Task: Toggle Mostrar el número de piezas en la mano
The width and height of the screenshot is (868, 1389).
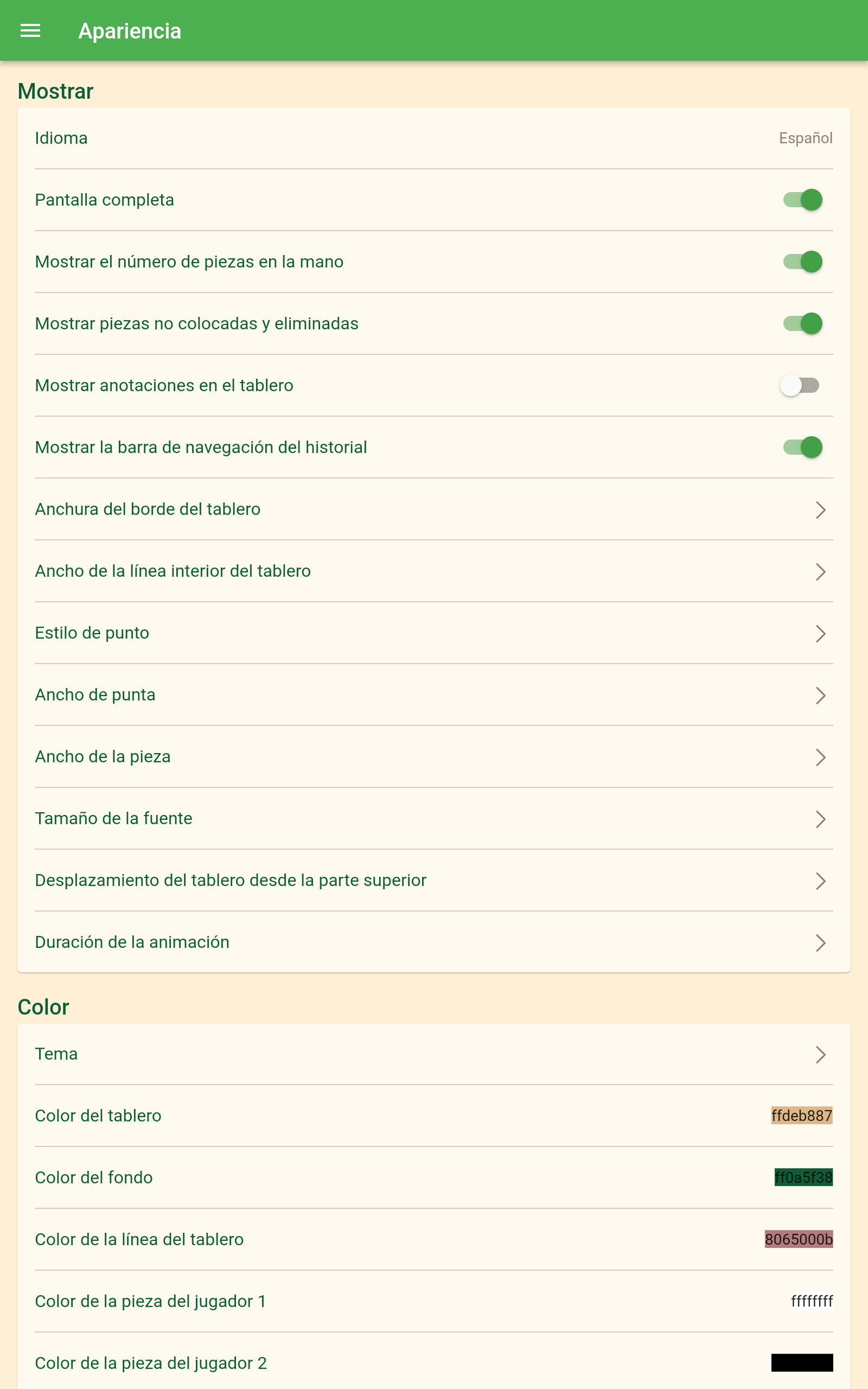Action: tap(802, 262)
